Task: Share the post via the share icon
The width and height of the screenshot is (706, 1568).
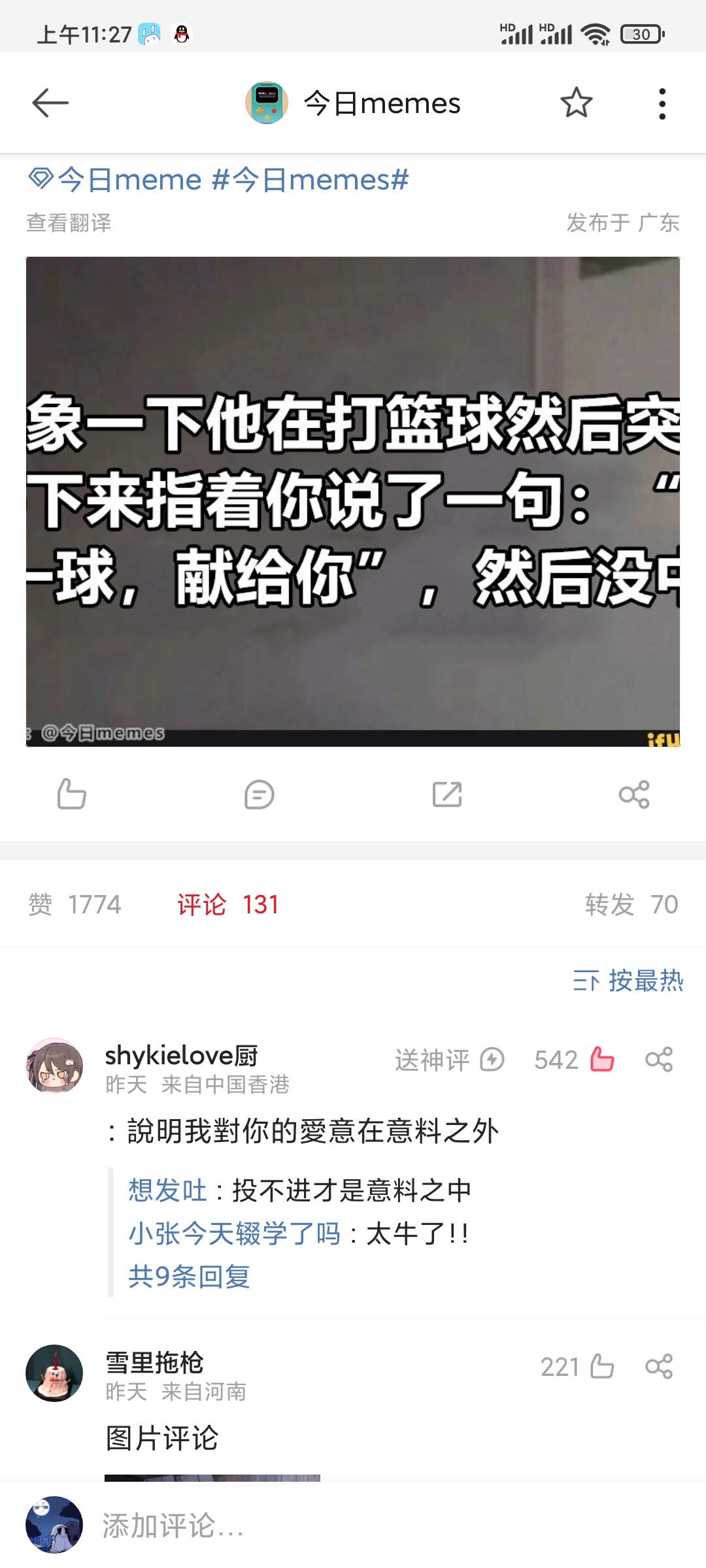Action: tap(634, 794)
